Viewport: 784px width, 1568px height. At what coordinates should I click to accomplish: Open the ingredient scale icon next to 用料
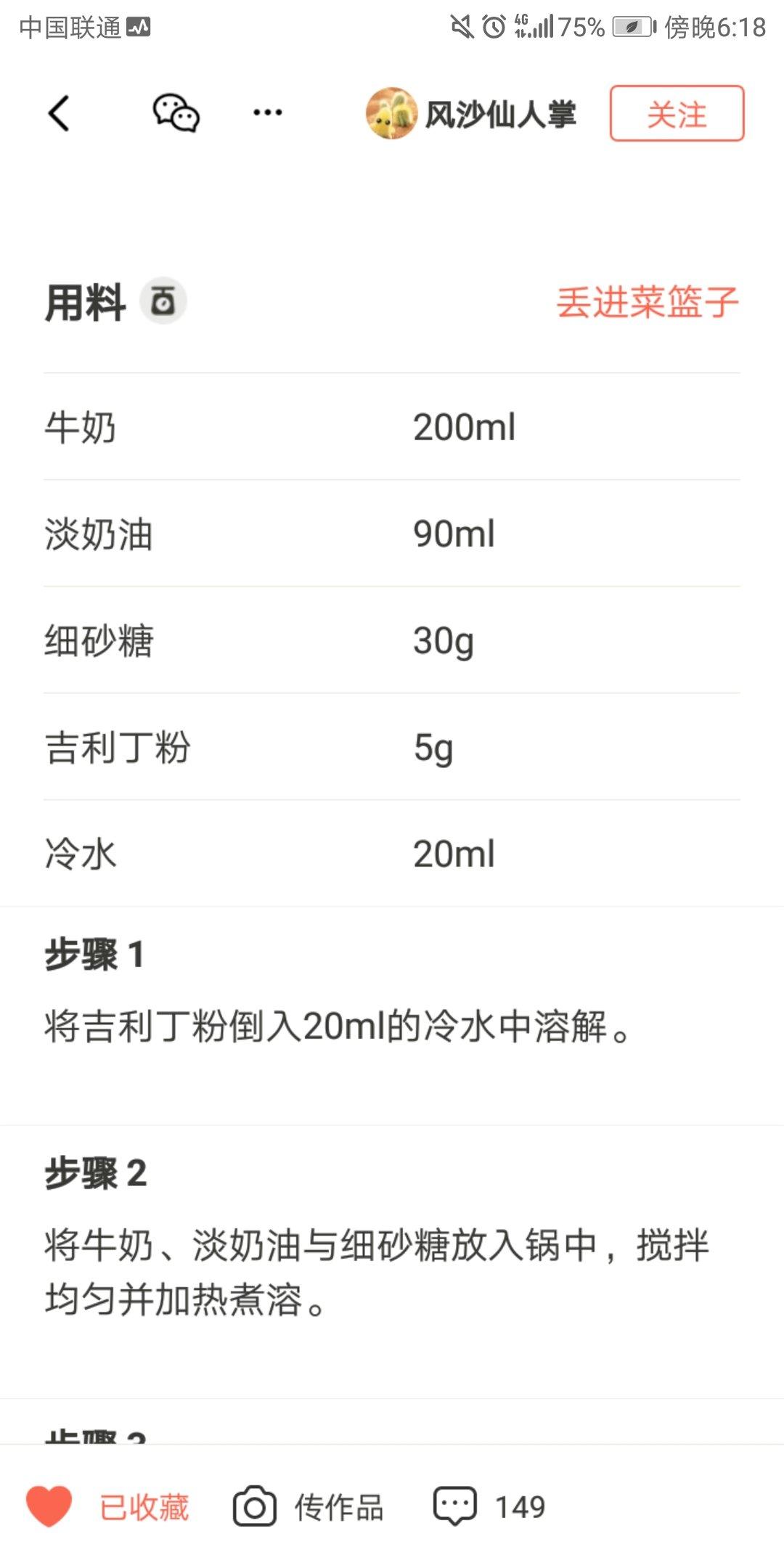pyautogui.click(x=163, y=301)
